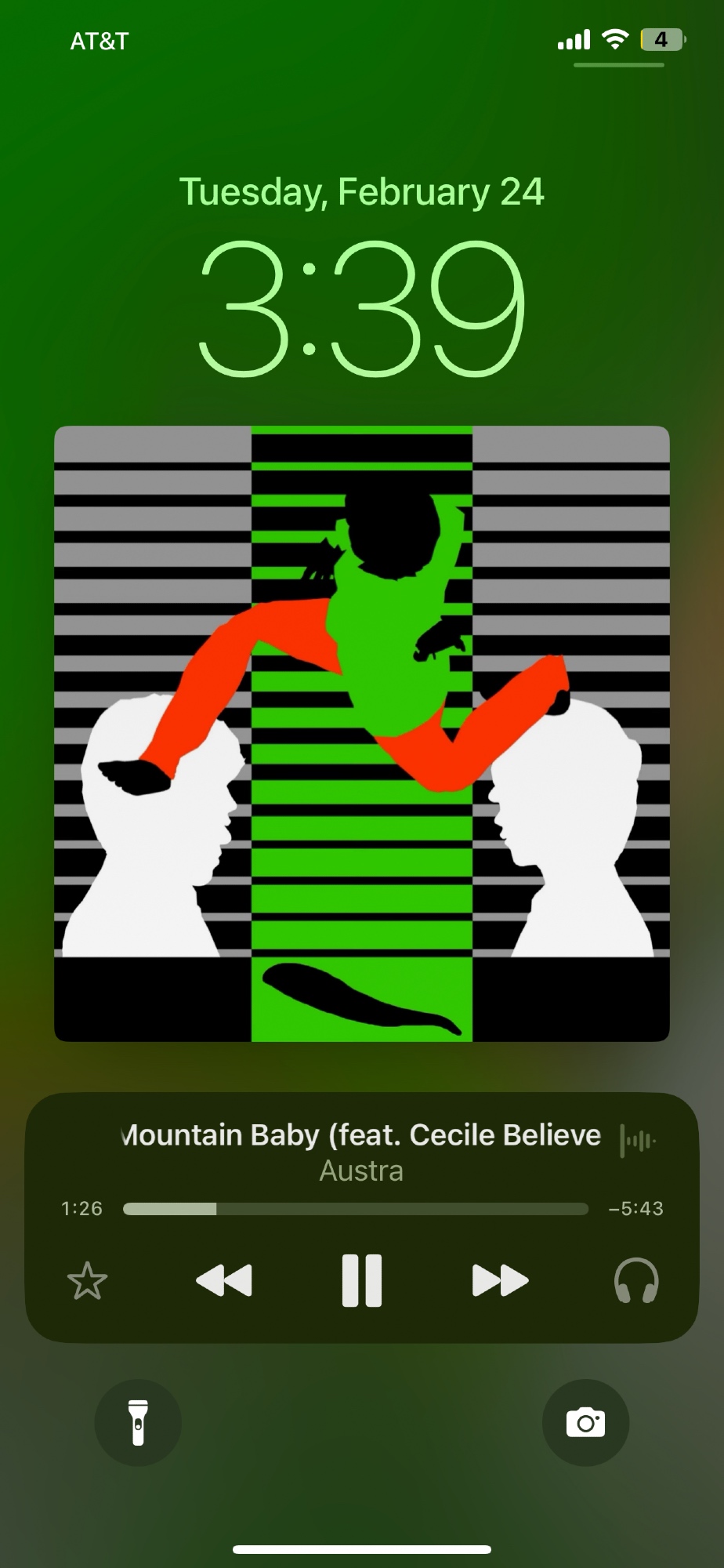Screen dimensions: 724x1568
Task: Pause the Mountain Baby track
Action: [x=361, y=1280]
